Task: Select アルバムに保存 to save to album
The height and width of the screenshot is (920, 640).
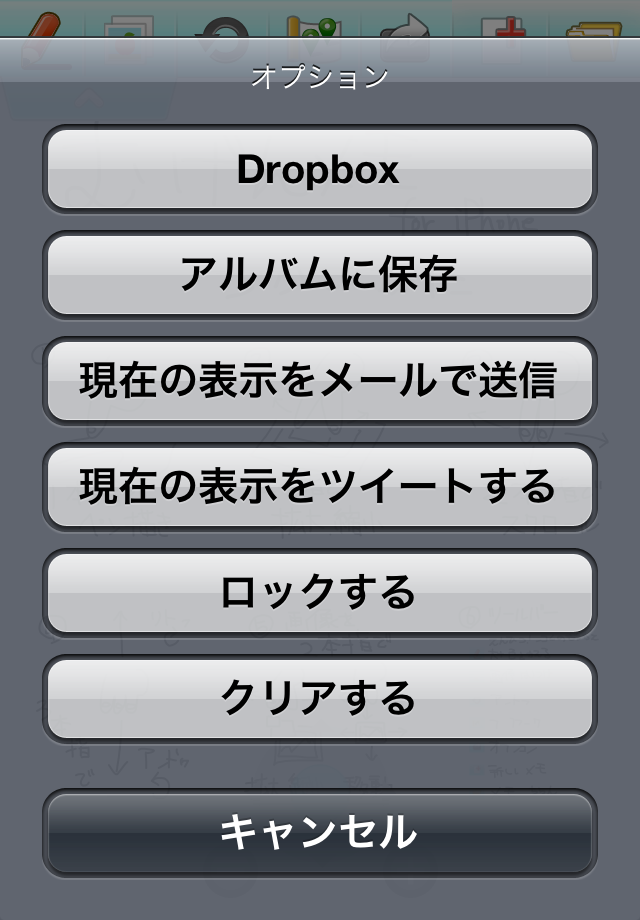Action: 319,275
